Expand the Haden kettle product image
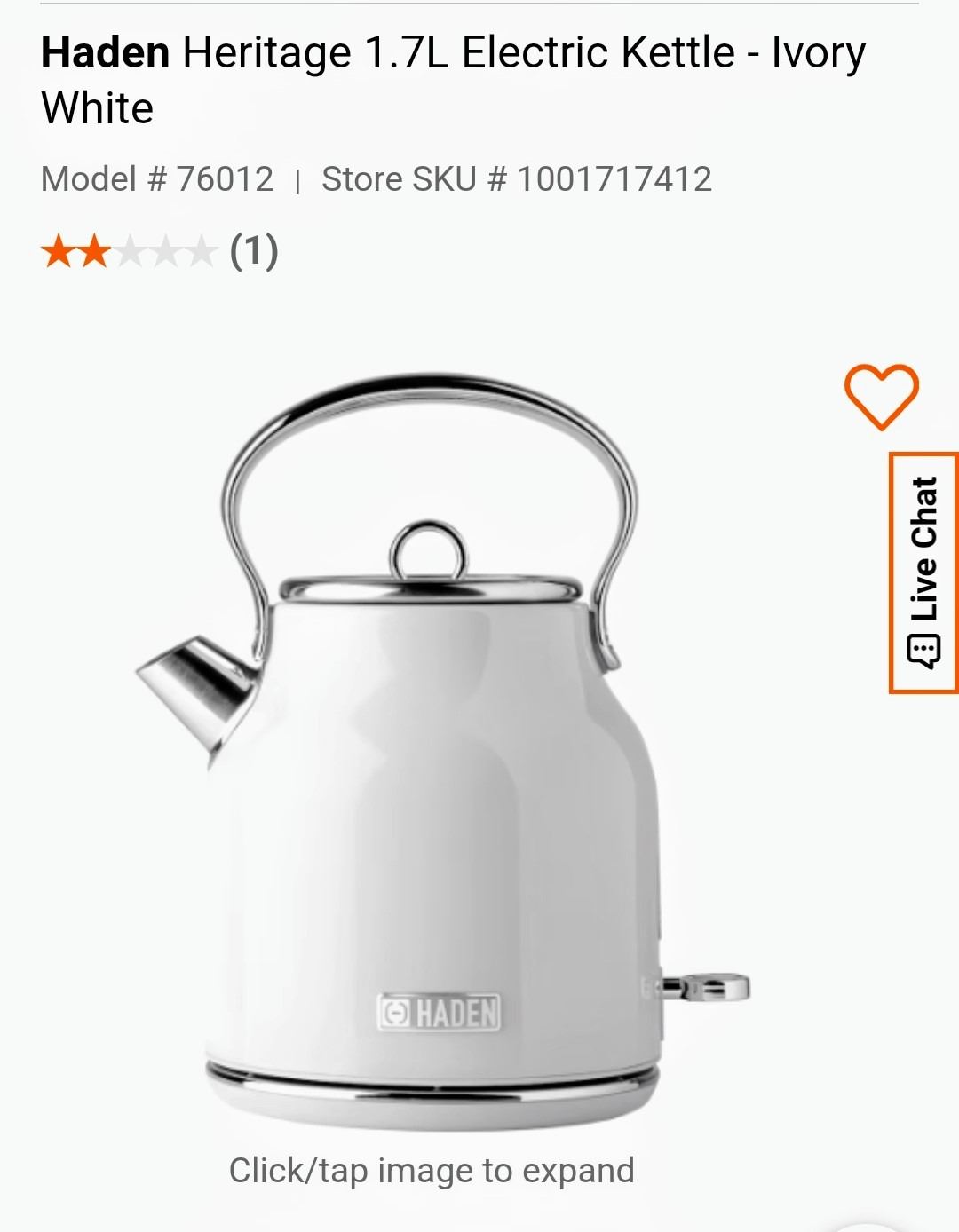The width and height of the screenshot is (959, 1232). (x=441, y=754)
